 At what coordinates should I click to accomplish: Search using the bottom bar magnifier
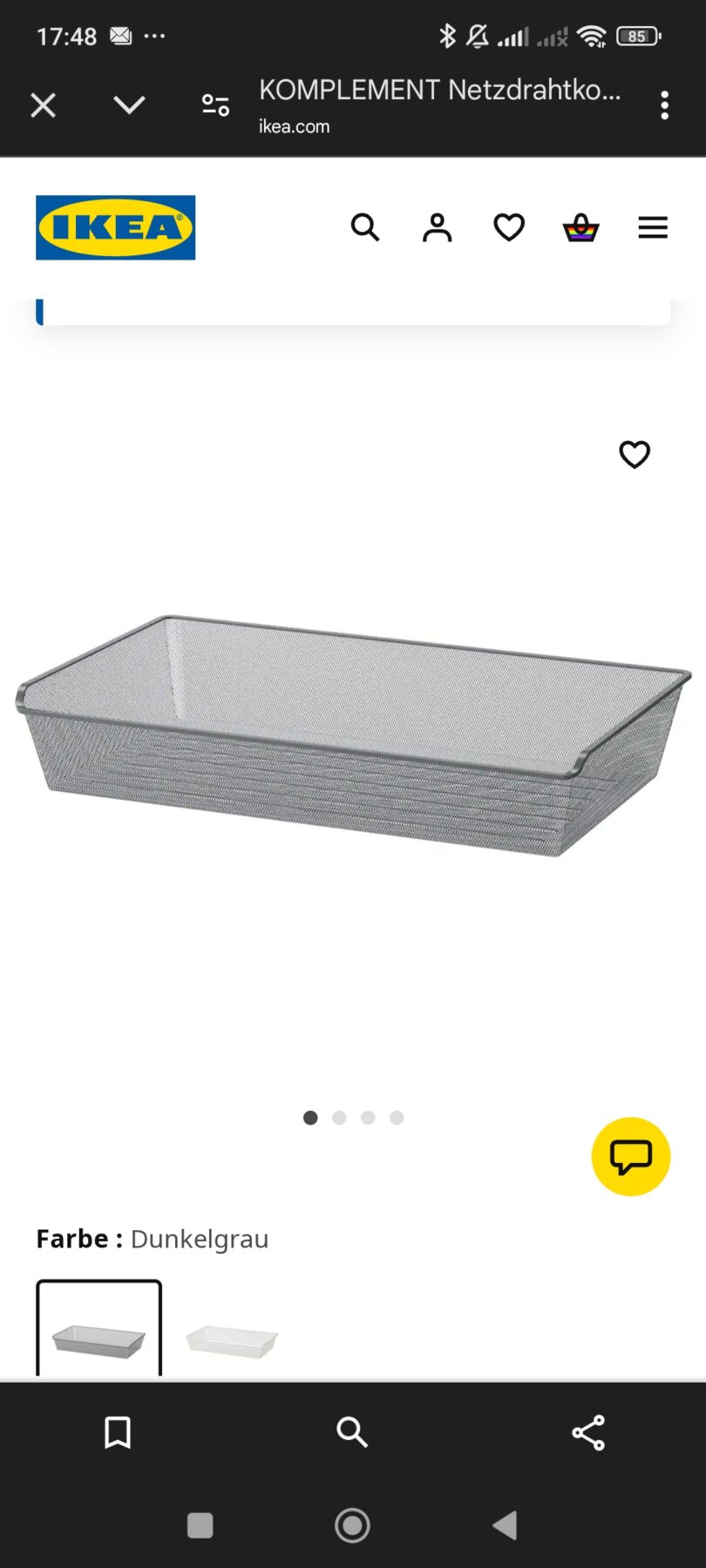pos(352,1432)
